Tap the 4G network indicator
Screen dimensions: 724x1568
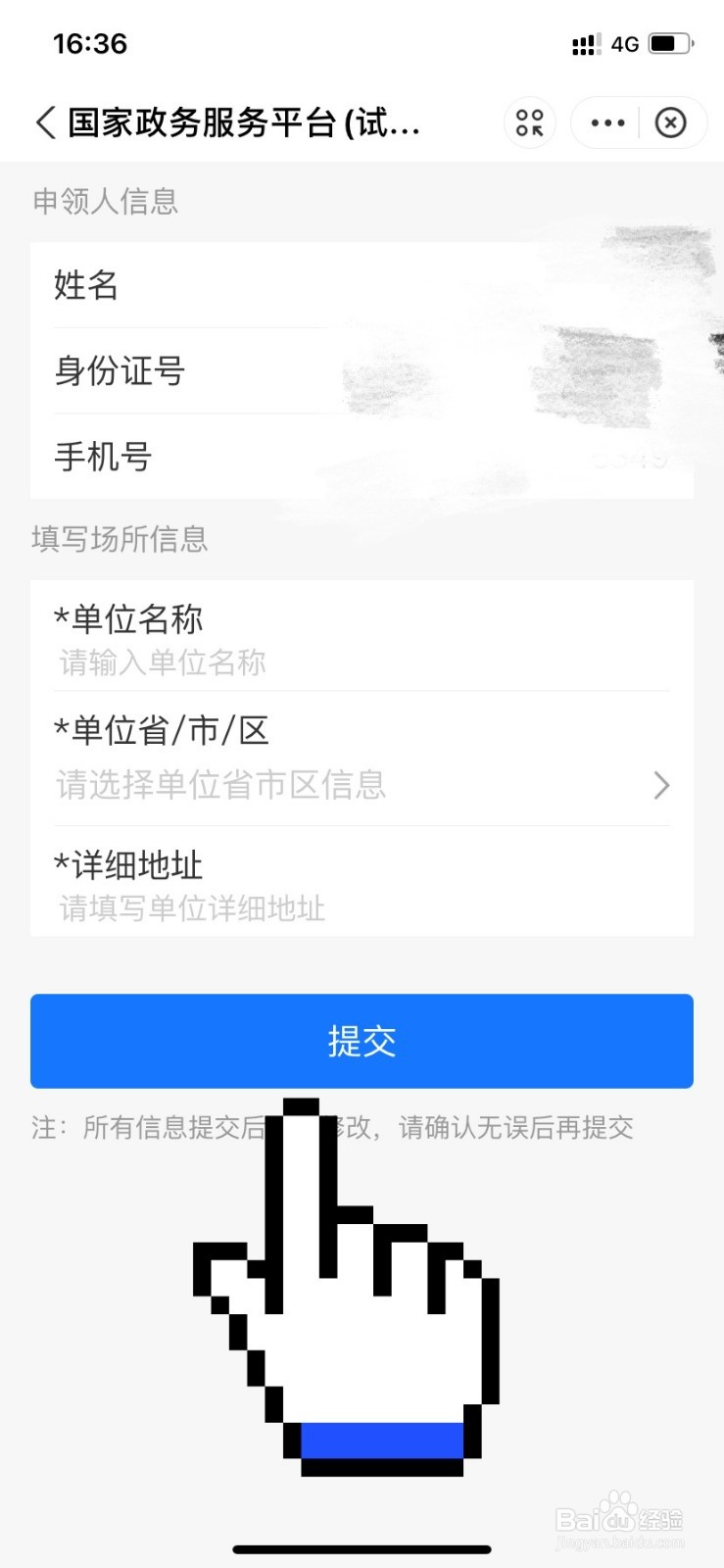[624, 43]
